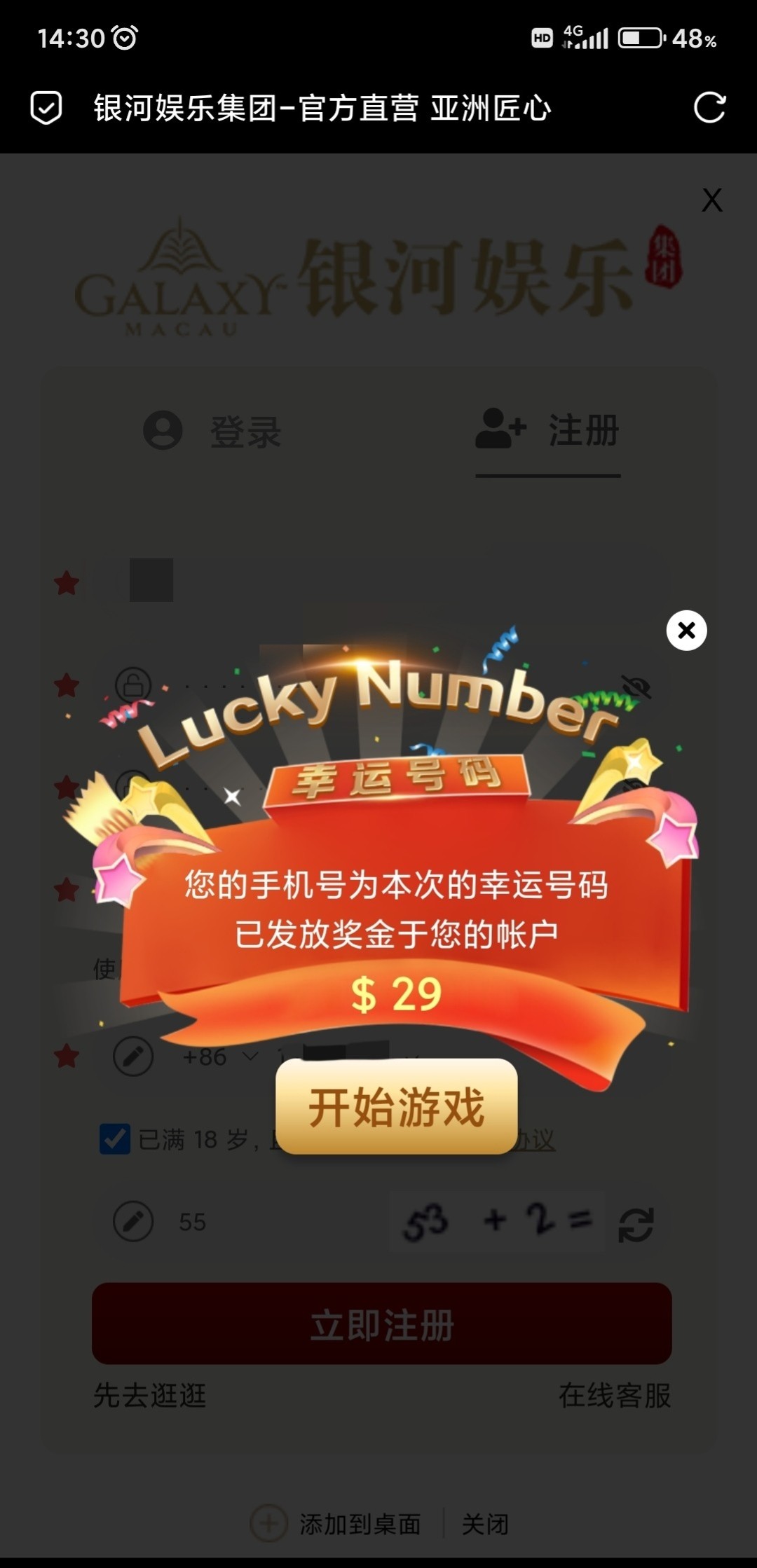Open the site security shield icon
The width and height of the screenshot is (757, 1568).
click(x=46, y=108)
